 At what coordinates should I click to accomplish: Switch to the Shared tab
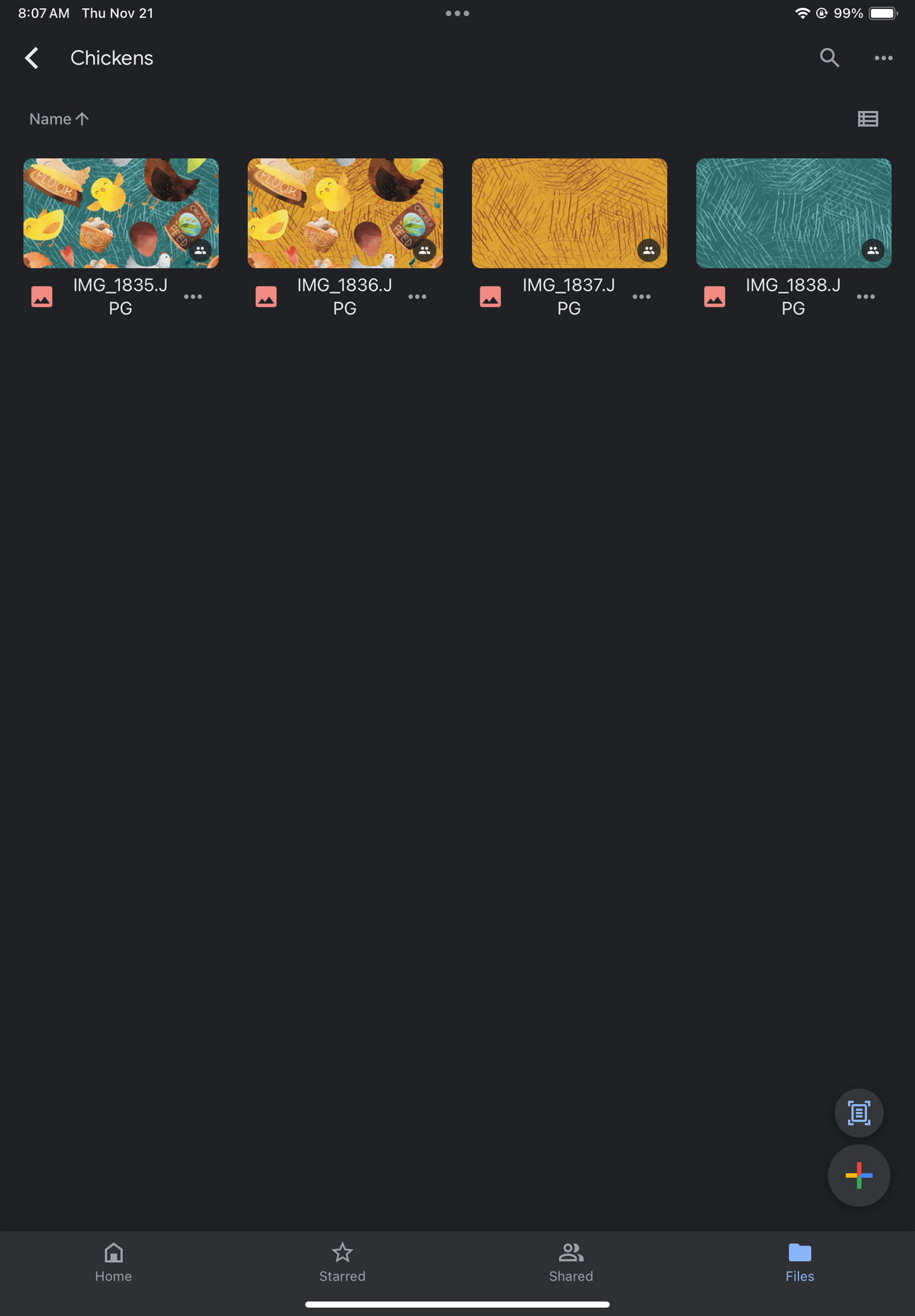click(x=571, y=1262)
